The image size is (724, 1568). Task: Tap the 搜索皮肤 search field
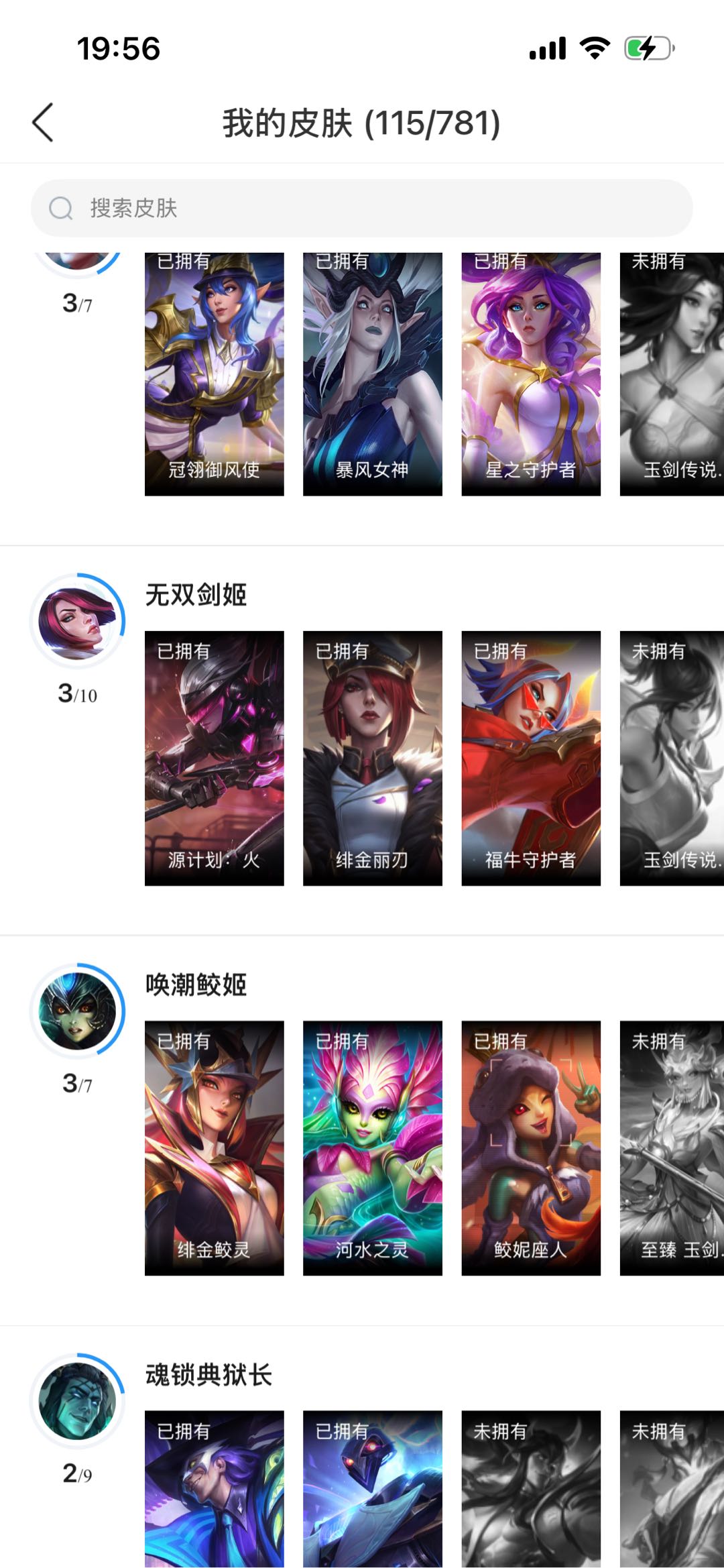[362, 208]
